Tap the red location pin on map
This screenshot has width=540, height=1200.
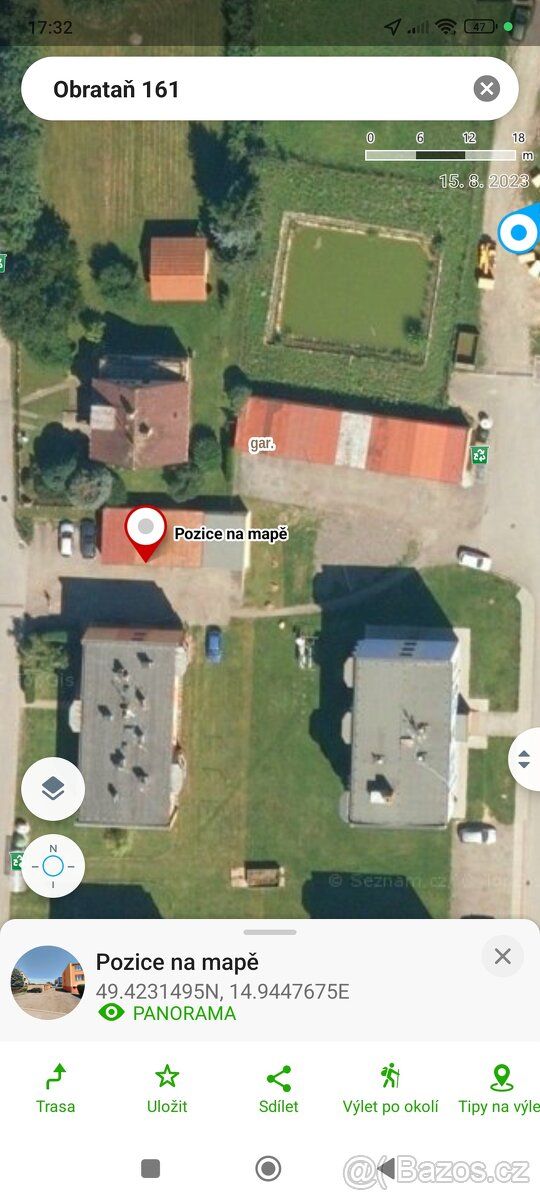pyautogui.click(x=146, y=532)
